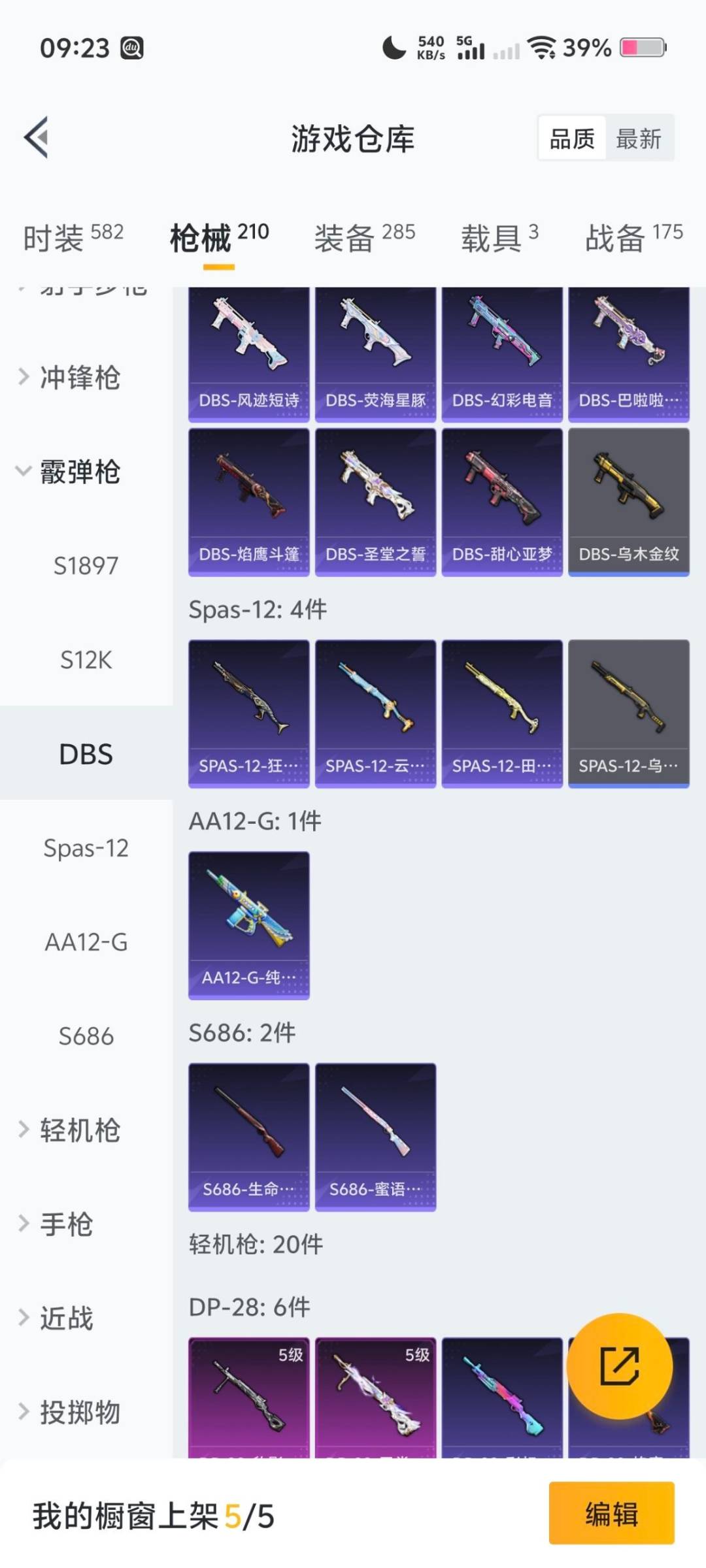Switch to the 载具 tab
This screenshot has height=1568, width=706.
click(x=499, y=237)
